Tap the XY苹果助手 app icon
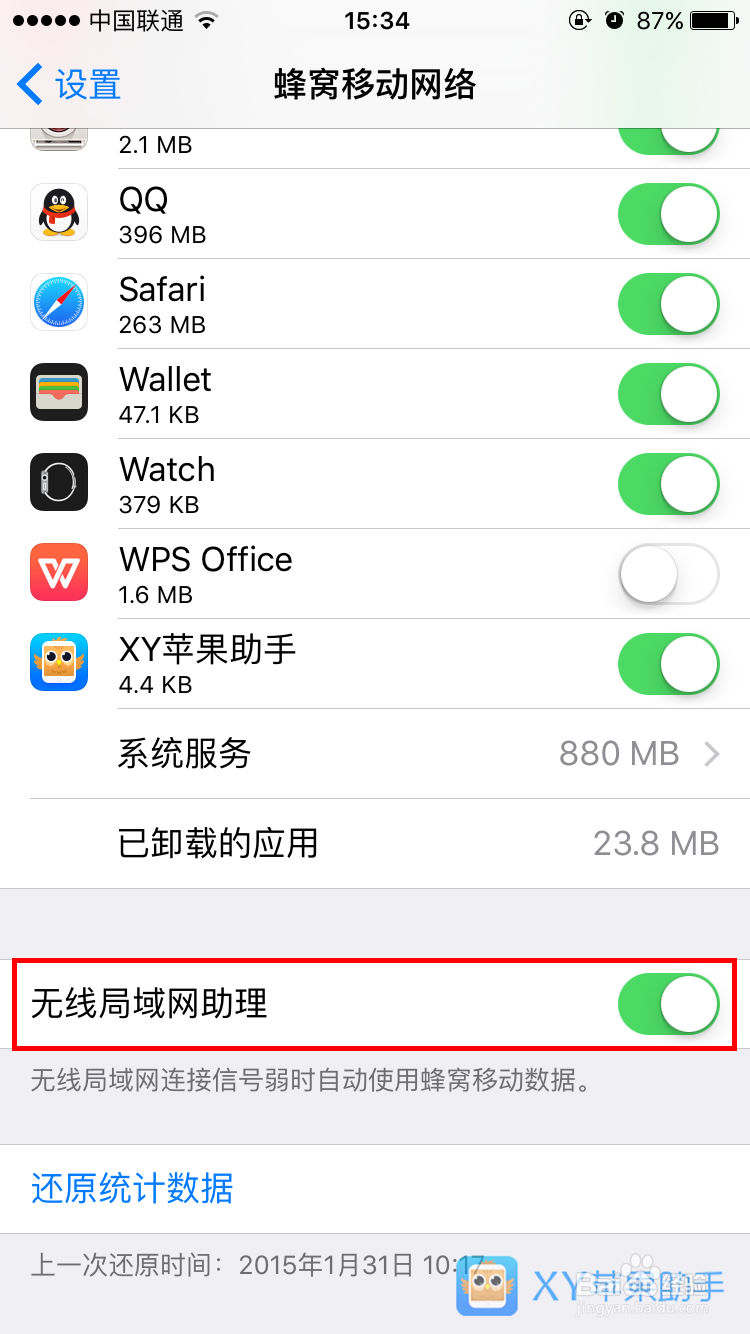This screenshot has height=1334, width=750. [58, 662]
